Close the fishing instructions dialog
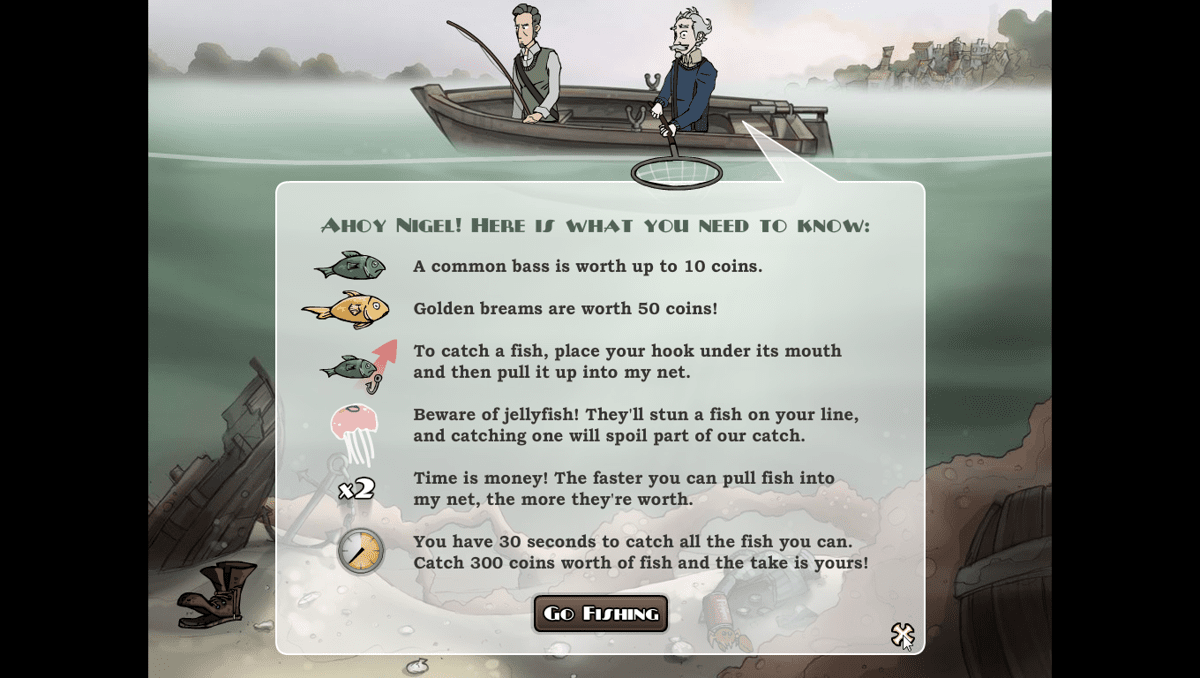The height and width of the screenshot is (678, 1200). tap(902, 634)
